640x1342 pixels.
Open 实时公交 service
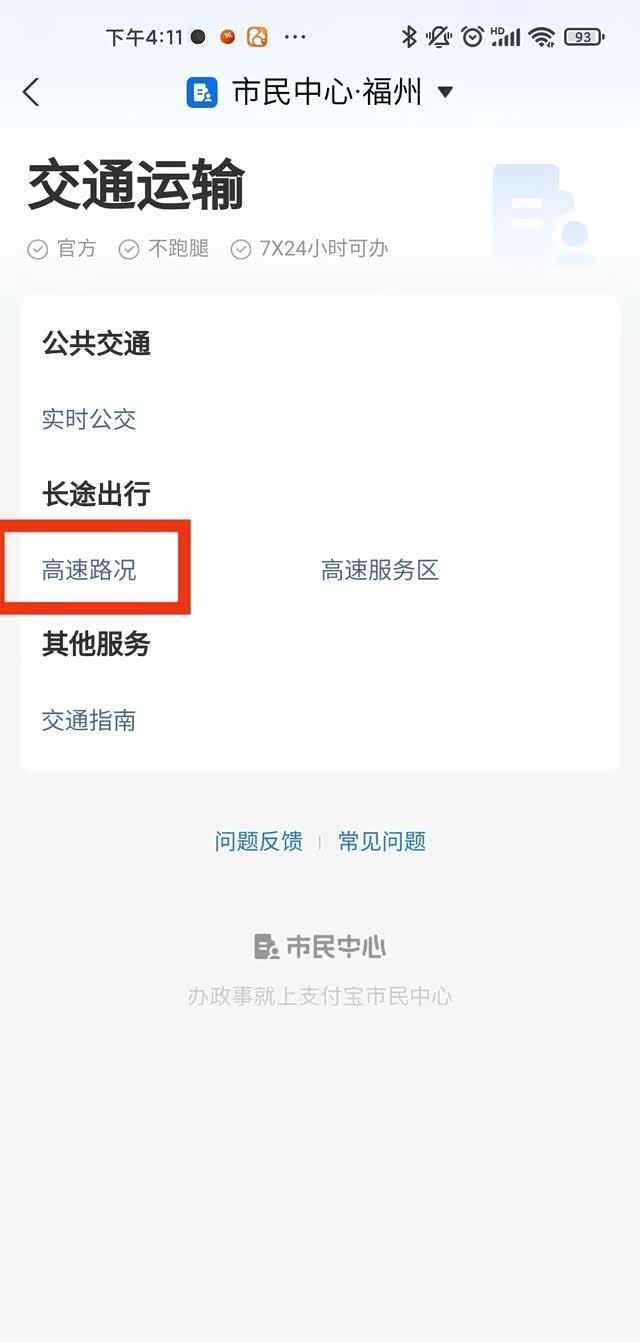[x=89, y=420]
